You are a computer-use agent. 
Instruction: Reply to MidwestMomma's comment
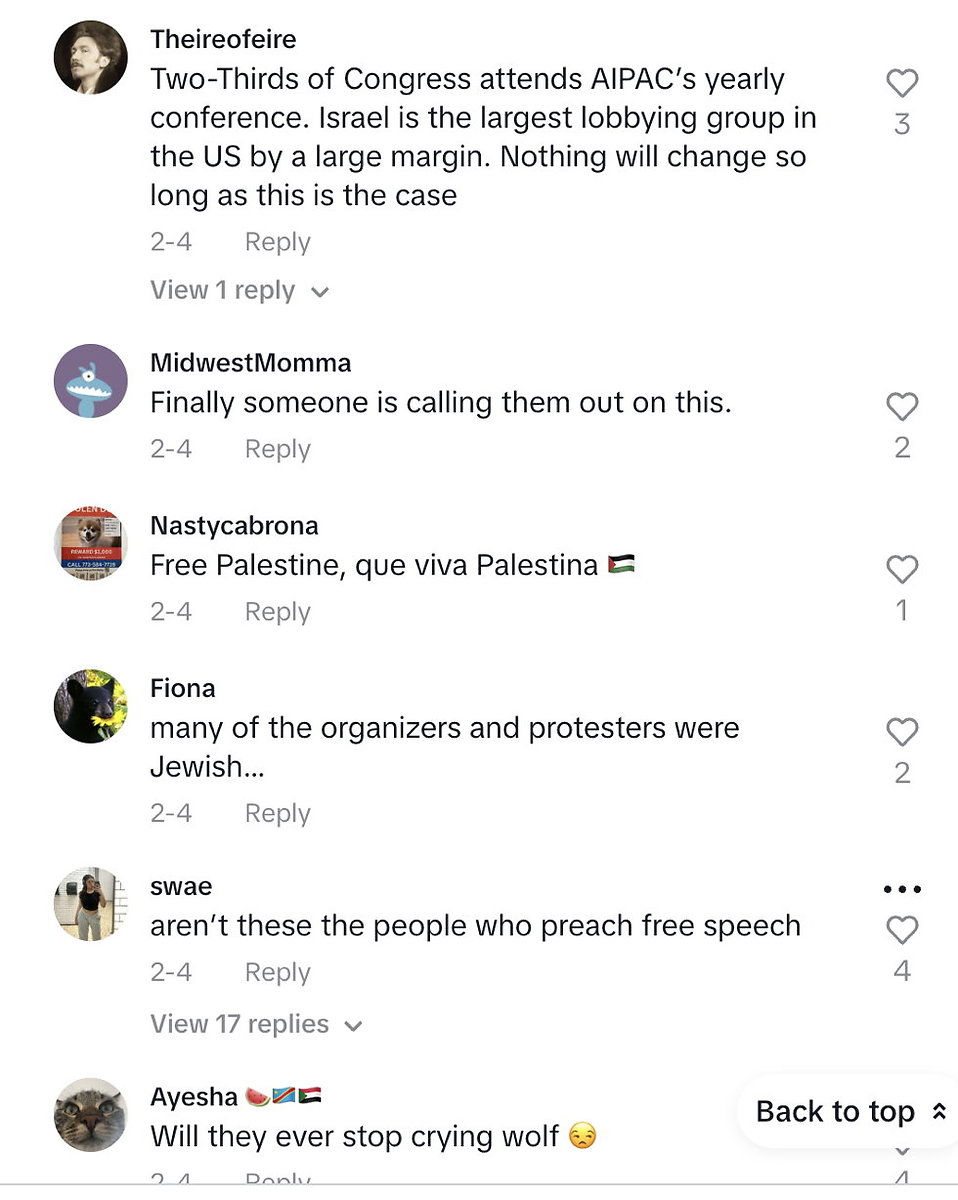(277, 449)
